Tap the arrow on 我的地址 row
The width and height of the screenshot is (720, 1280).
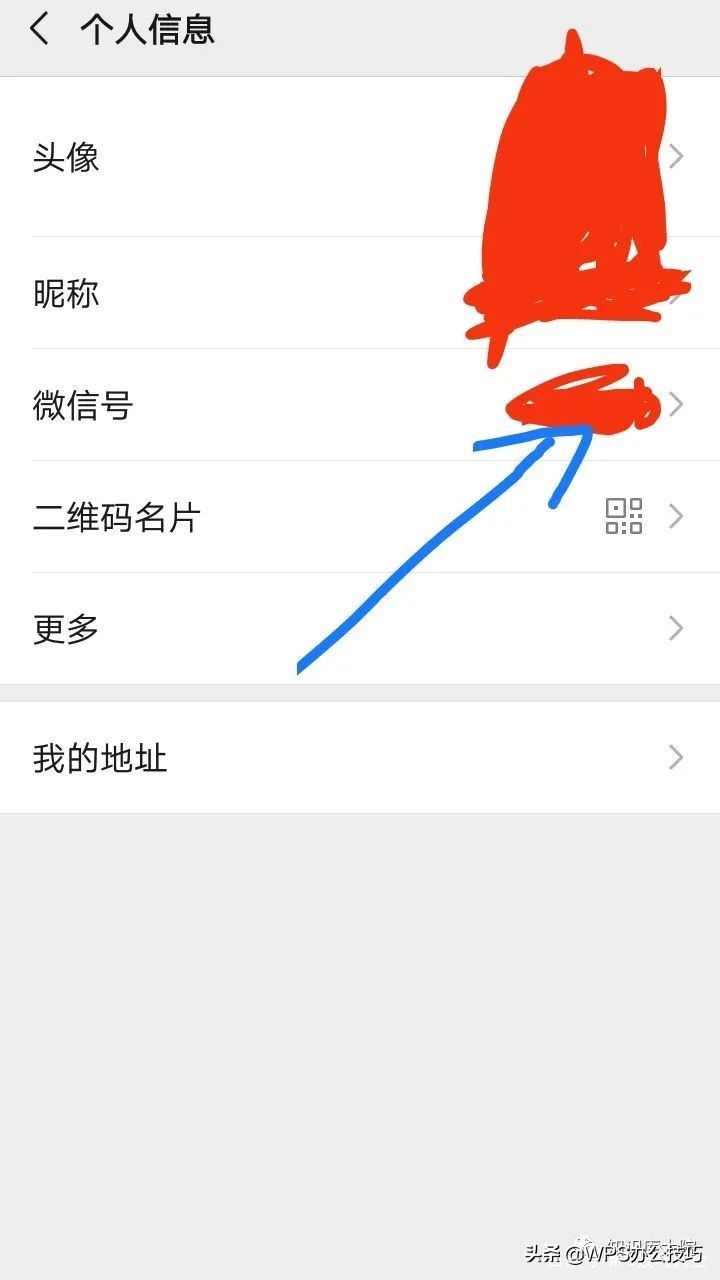675,758
